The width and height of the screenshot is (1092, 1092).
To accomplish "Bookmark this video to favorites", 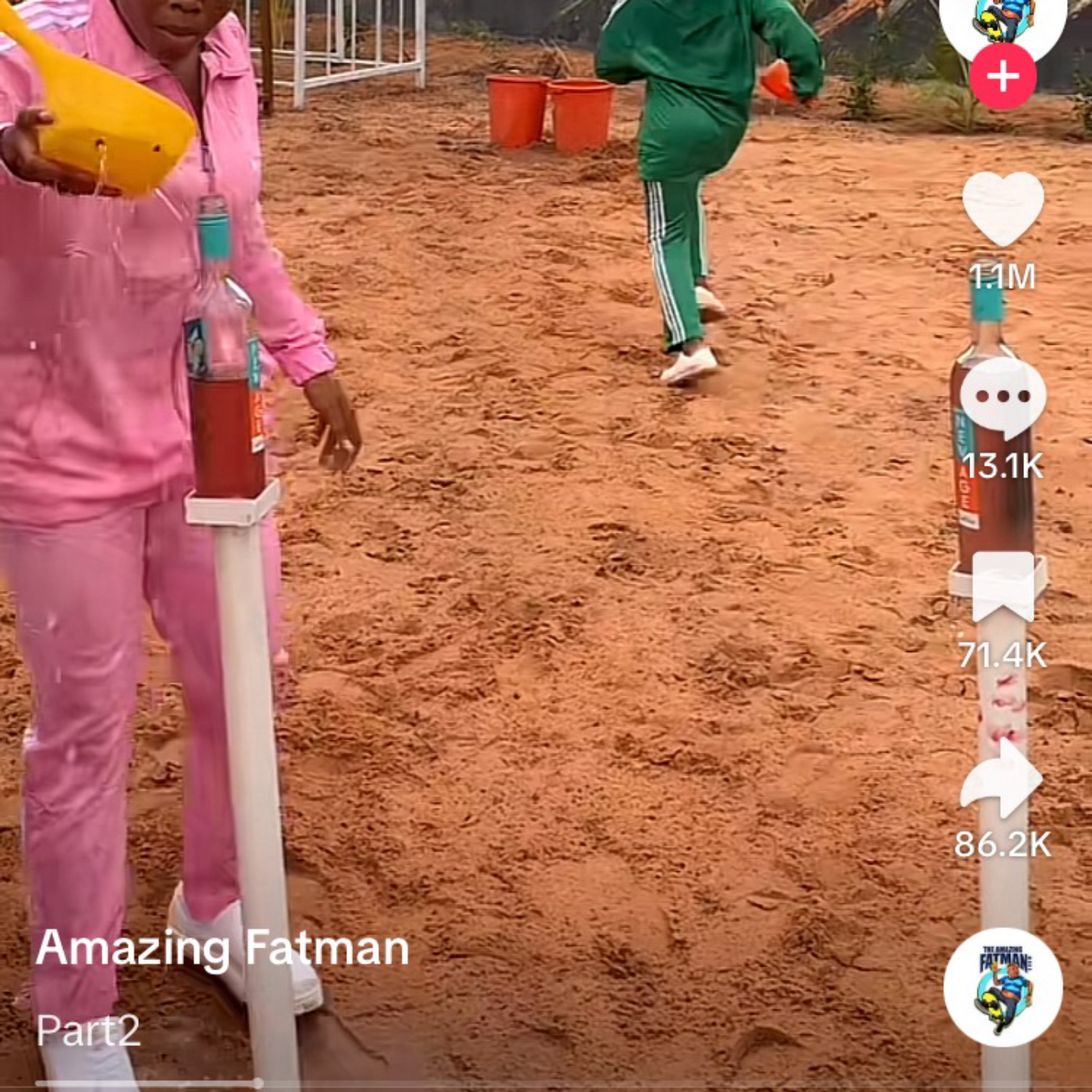I will click(x=1003, y=587).
